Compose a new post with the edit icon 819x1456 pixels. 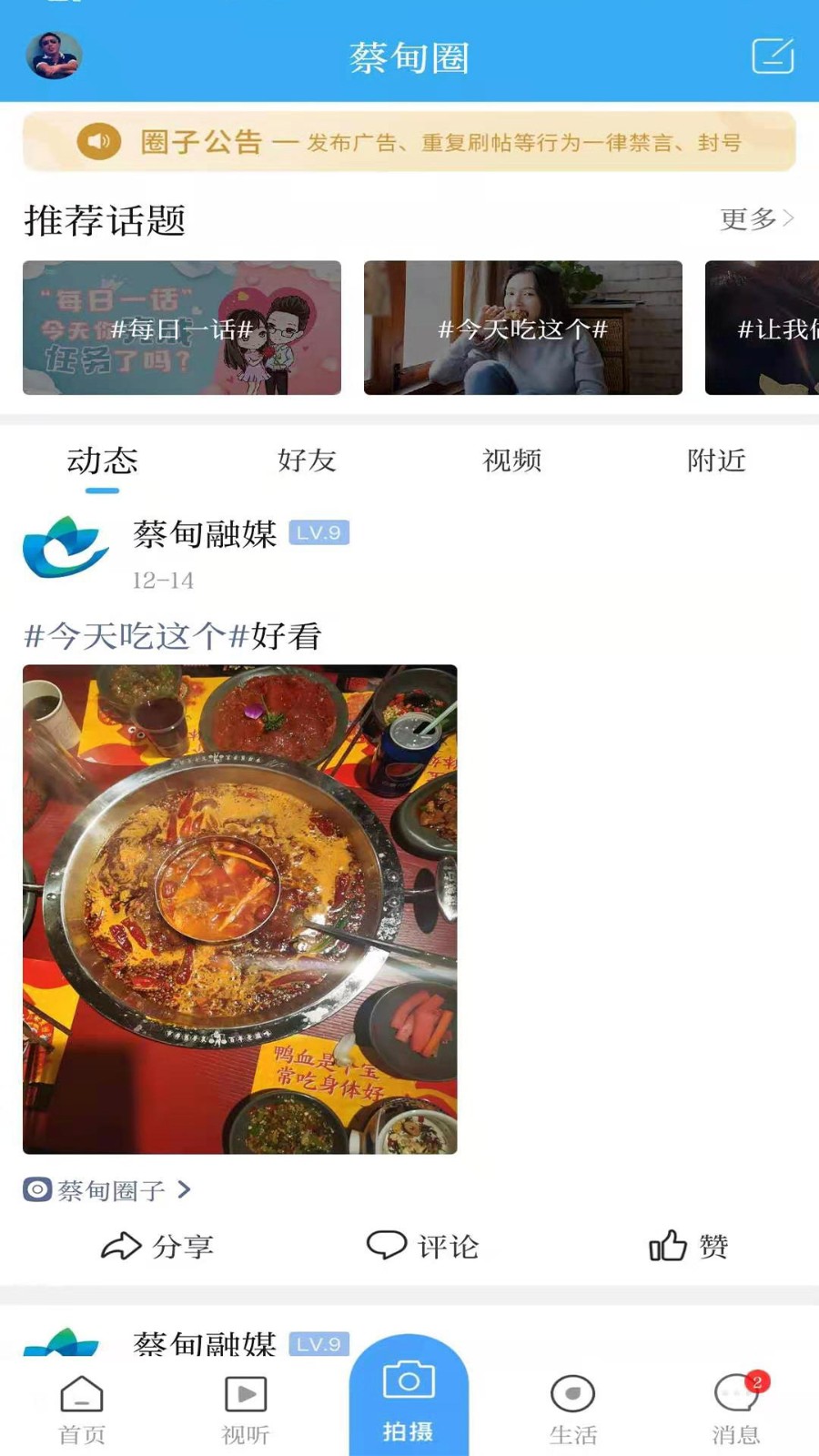773,56
